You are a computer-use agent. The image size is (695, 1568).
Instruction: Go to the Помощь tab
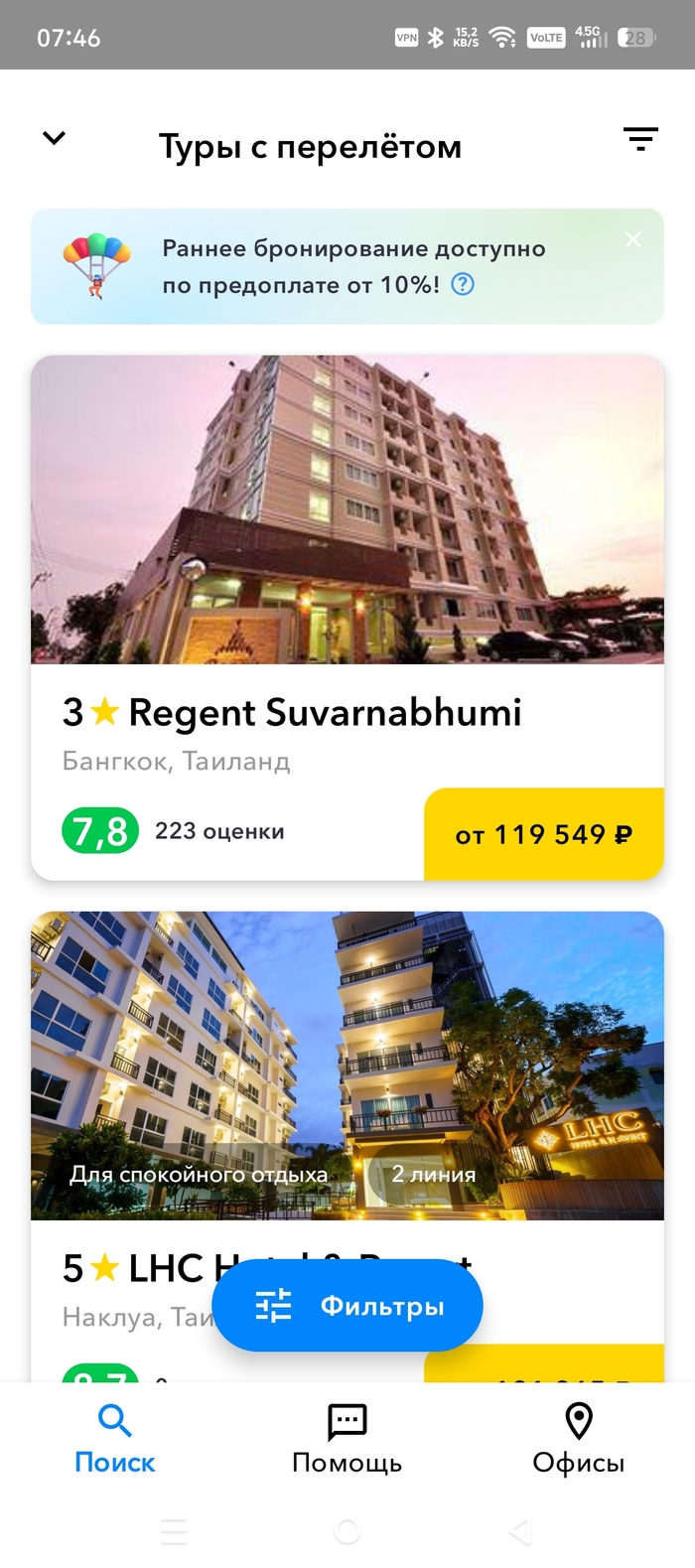pyautogui.click(x=347, y=1438)
